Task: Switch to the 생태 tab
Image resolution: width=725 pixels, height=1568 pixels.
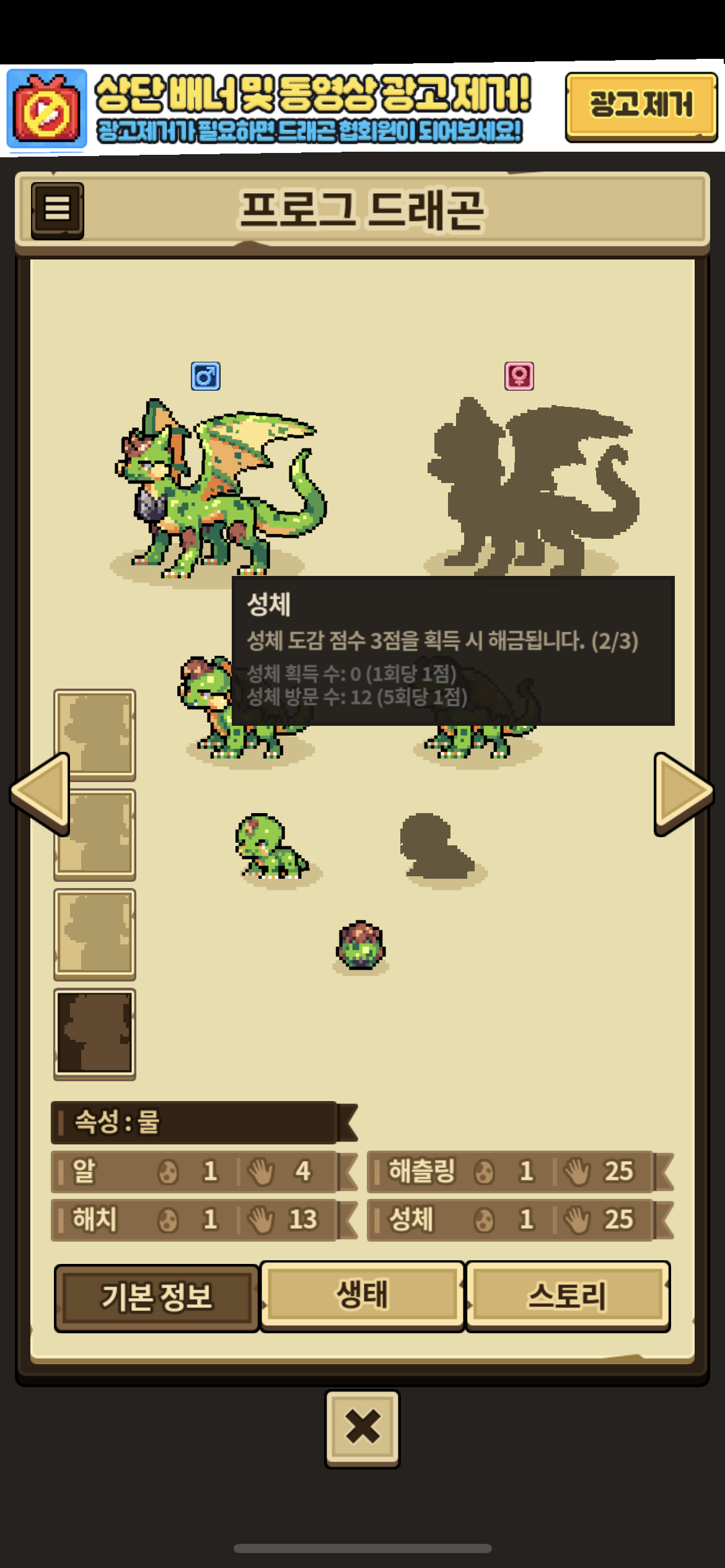Action: pyautogui.click(x=362, y=1296)
